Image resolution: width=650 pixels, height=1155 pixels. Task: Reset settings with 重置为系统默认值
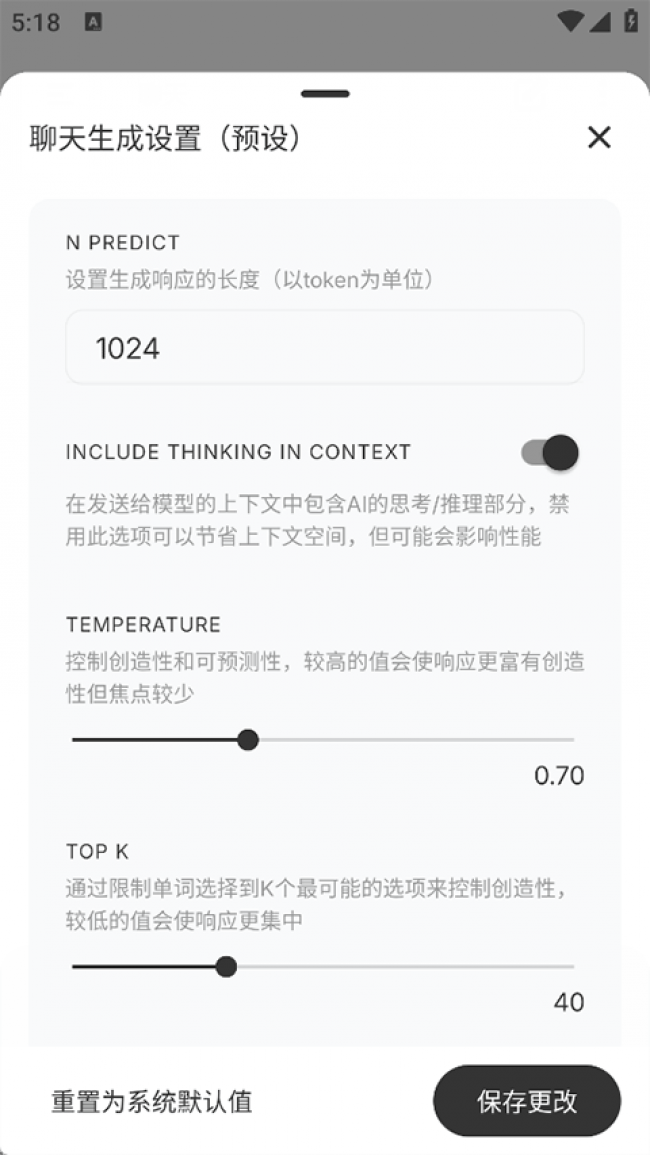point(152,1102)
